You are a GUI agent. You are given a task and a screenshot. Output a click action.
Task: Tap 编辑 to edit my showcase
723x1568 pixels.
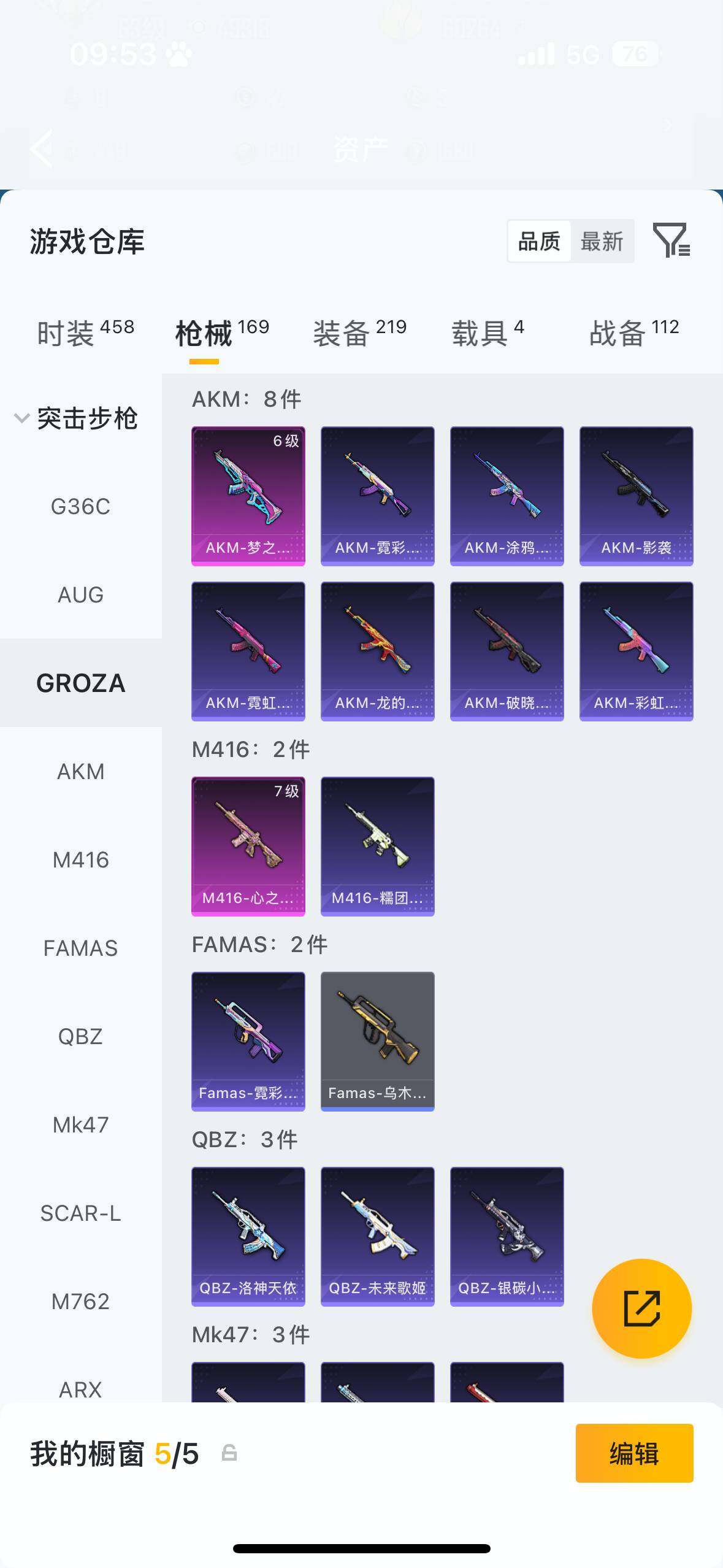pyautogui.click(x=634, y=1453)
